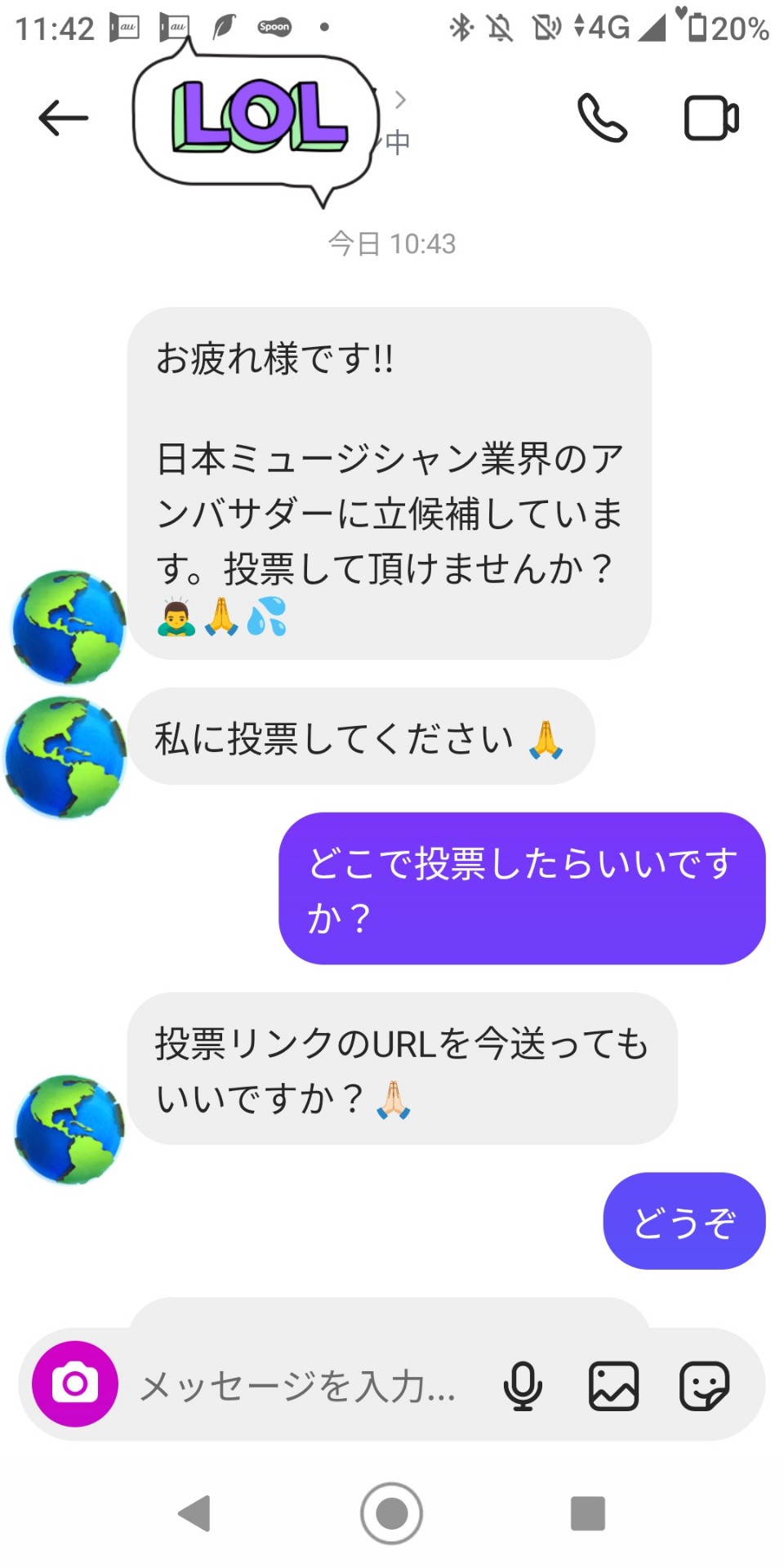Tap the 今日 10:43 timestamp
The image size is (784, 1568).
[390, 243]
